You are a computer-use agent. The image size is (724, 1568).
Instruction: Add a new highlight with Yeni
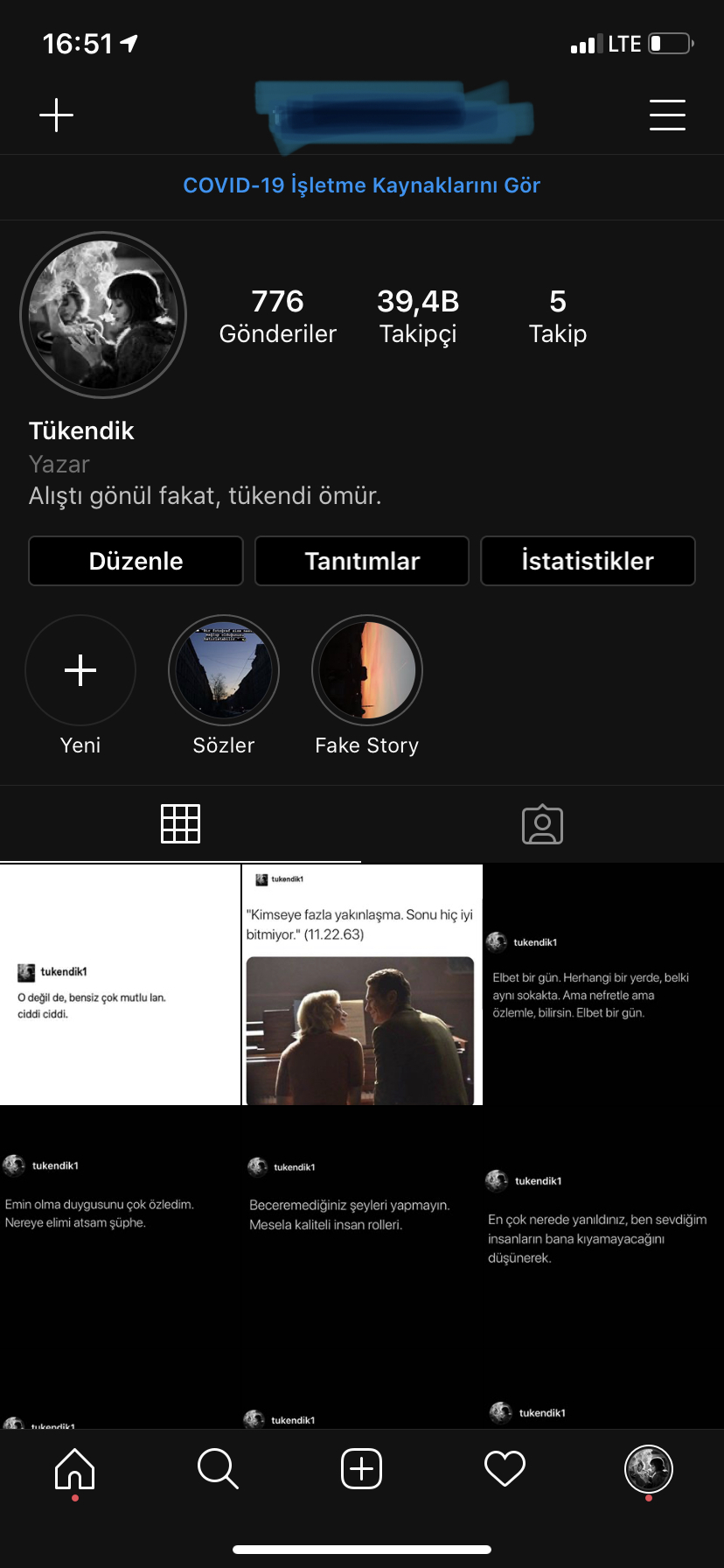[80, 671]
